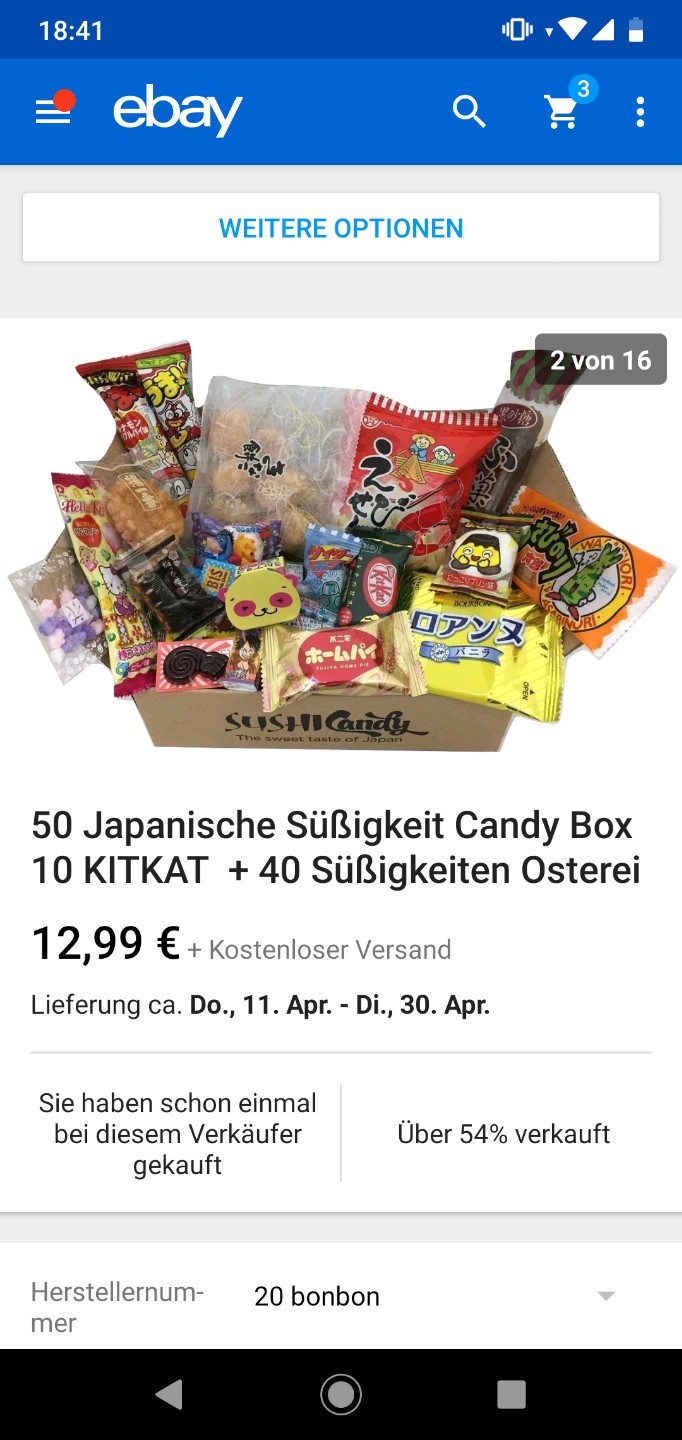Expand the Herstellernummer dropdown
This screenshot has height=1440, width=682.
(605, 1296)
